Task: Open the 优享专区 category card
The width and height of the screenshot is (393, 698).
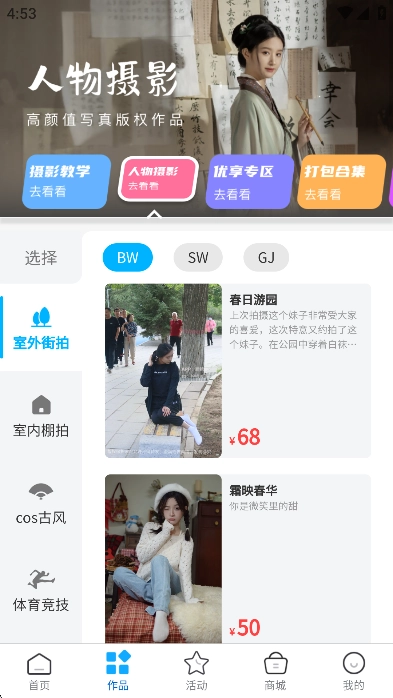Action: 250,182
